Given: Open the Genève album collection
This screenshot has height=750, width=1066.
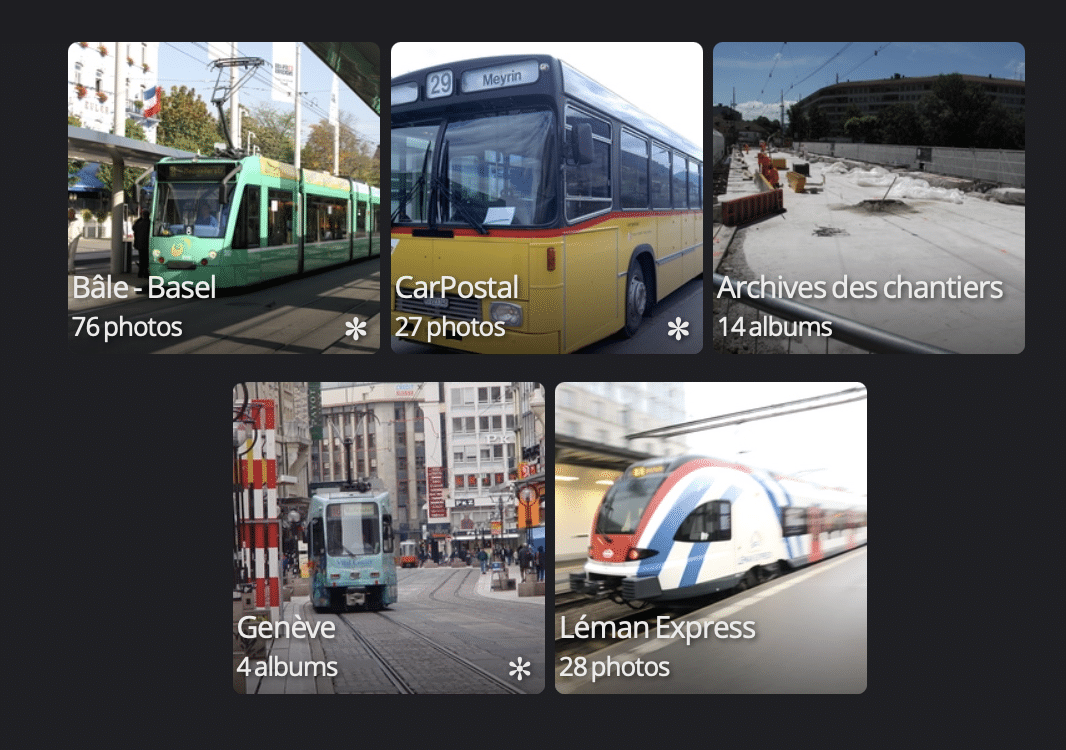Looking at the screenshot, I should (x=388, y=537).
